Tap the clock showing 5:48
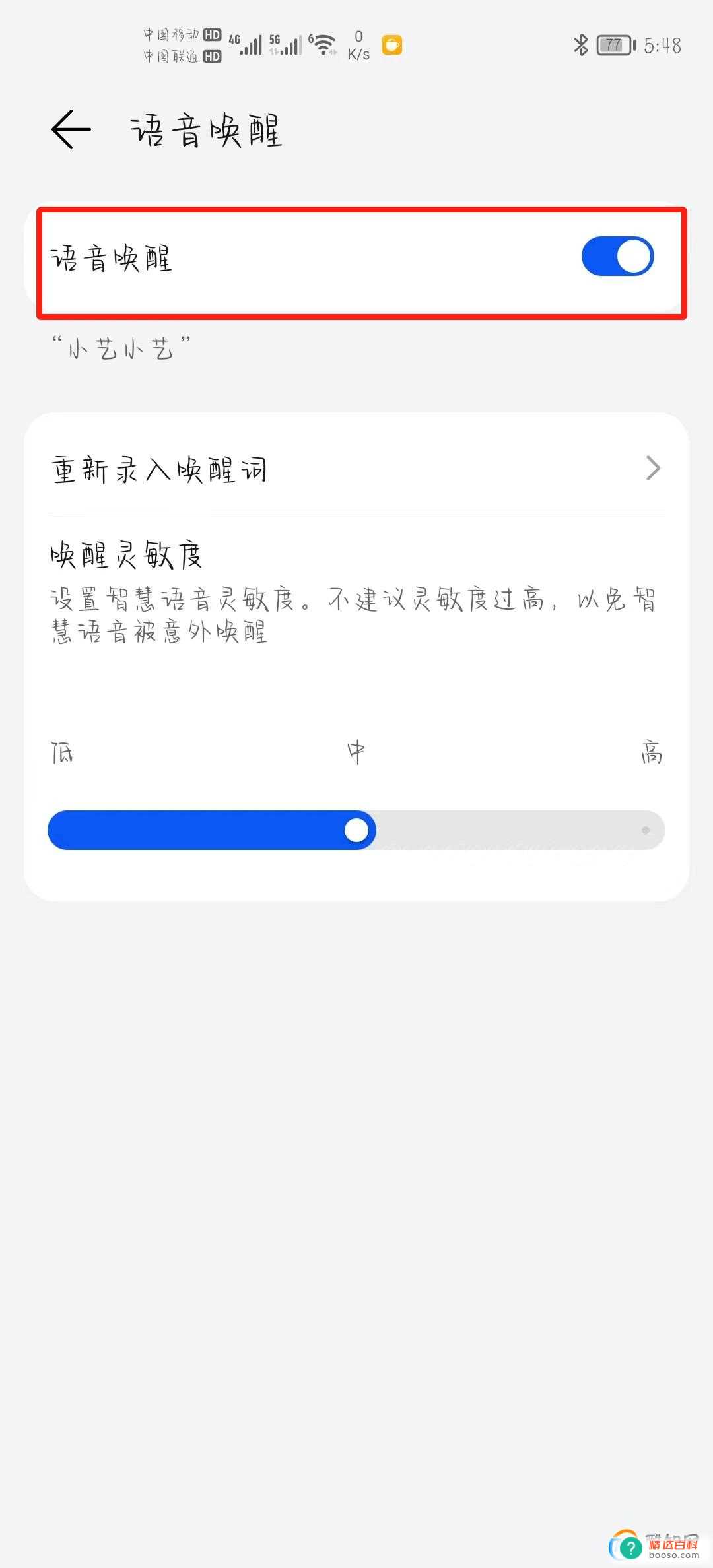Screen dimensions: 713x1568 point(662,45)
